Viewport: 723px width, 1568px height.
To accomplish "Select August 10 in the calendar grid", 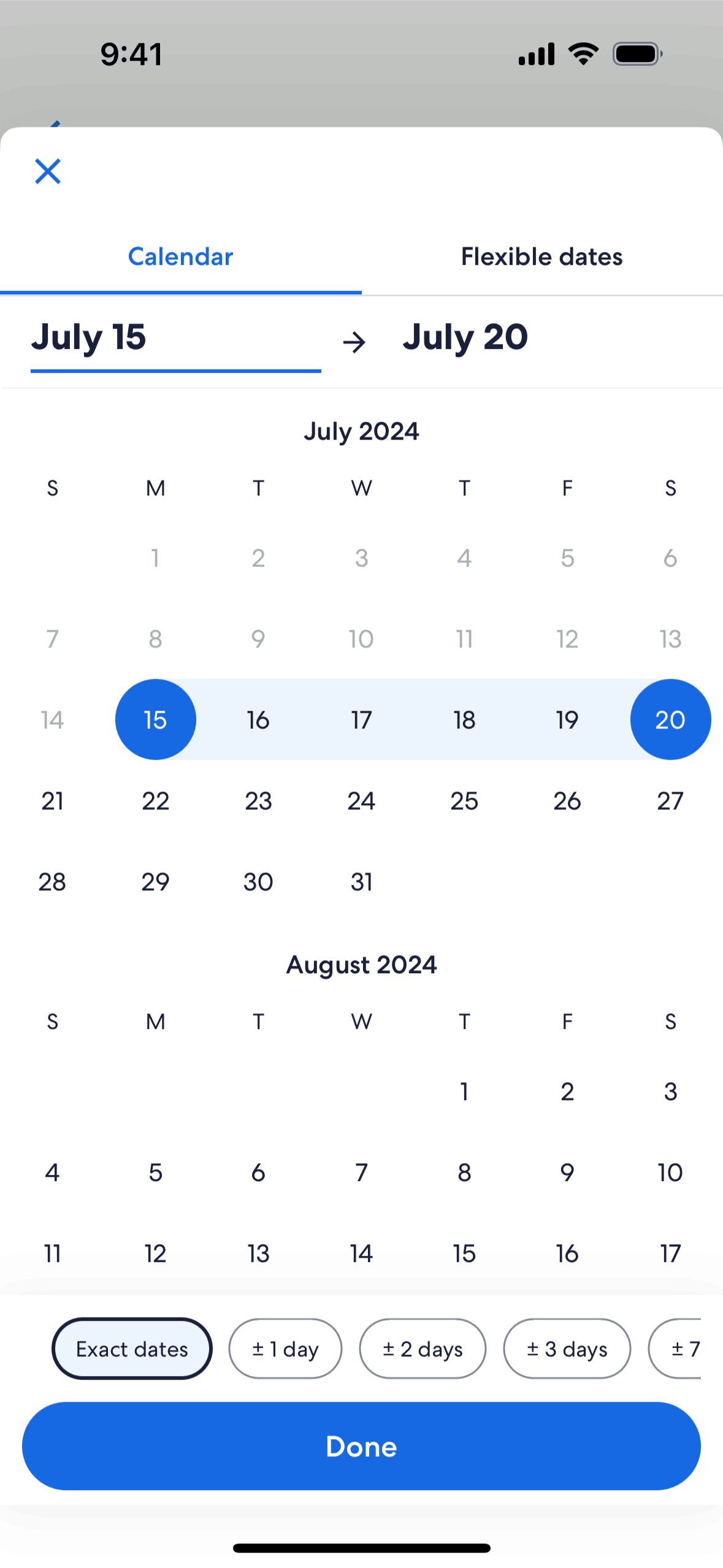I will point(670,1172).
